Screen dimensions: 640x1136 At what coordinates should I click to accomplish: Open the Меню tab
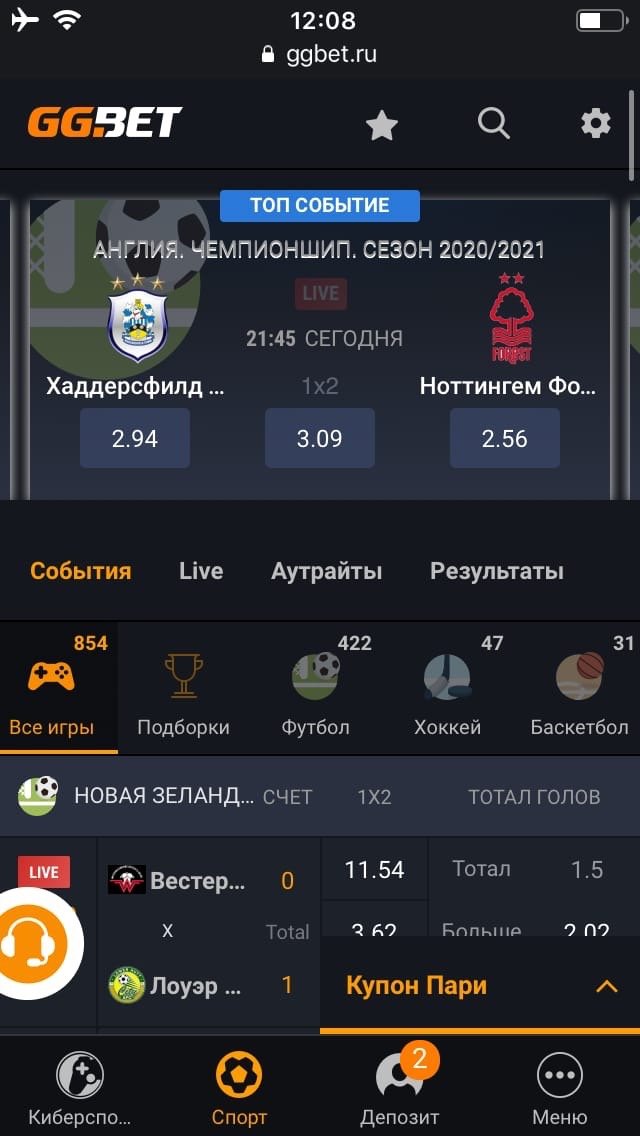pyautogui.click(x=560, y=1088)
